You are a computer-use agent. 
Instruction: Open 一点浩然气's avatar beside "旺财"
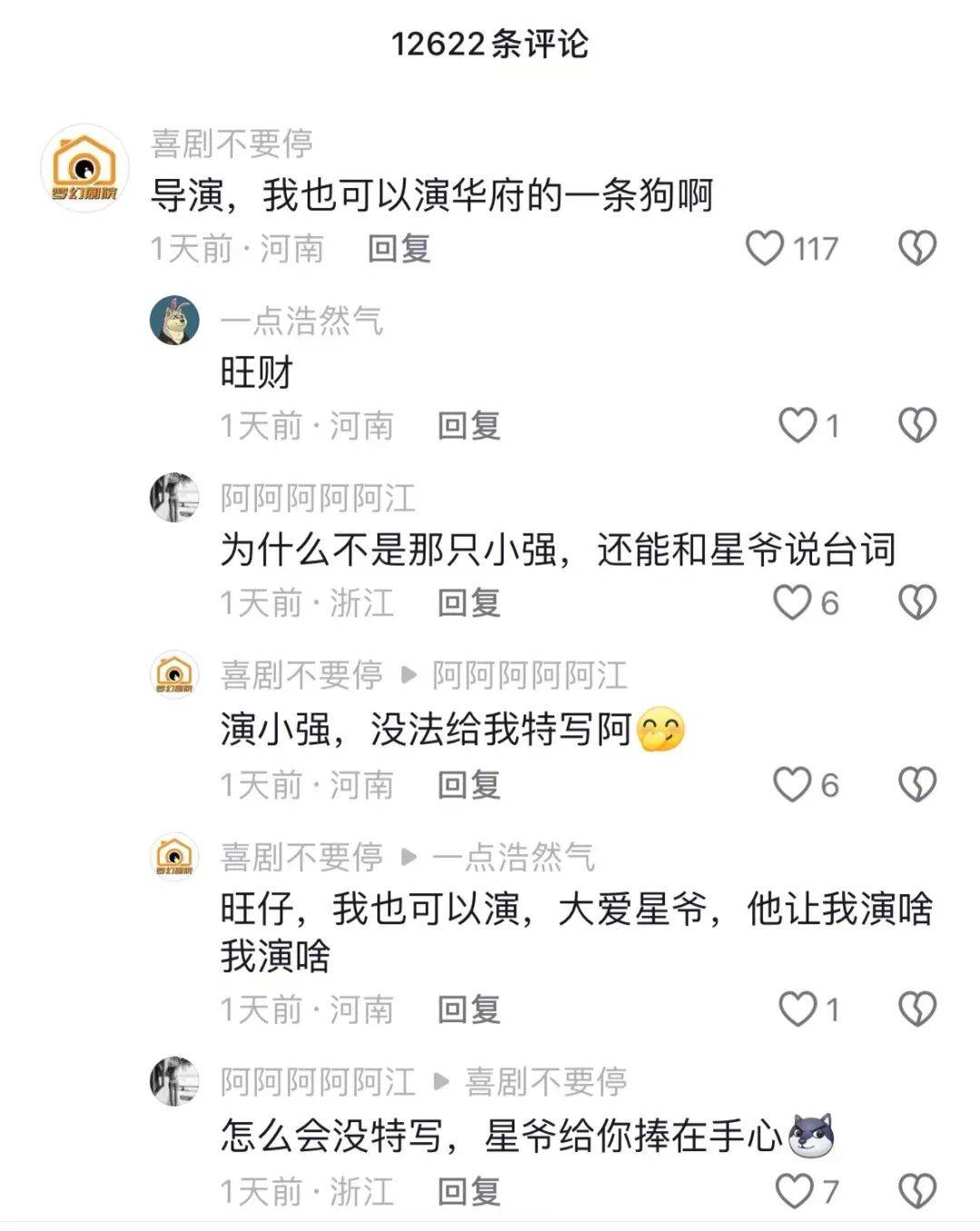(x=174, y=320)
